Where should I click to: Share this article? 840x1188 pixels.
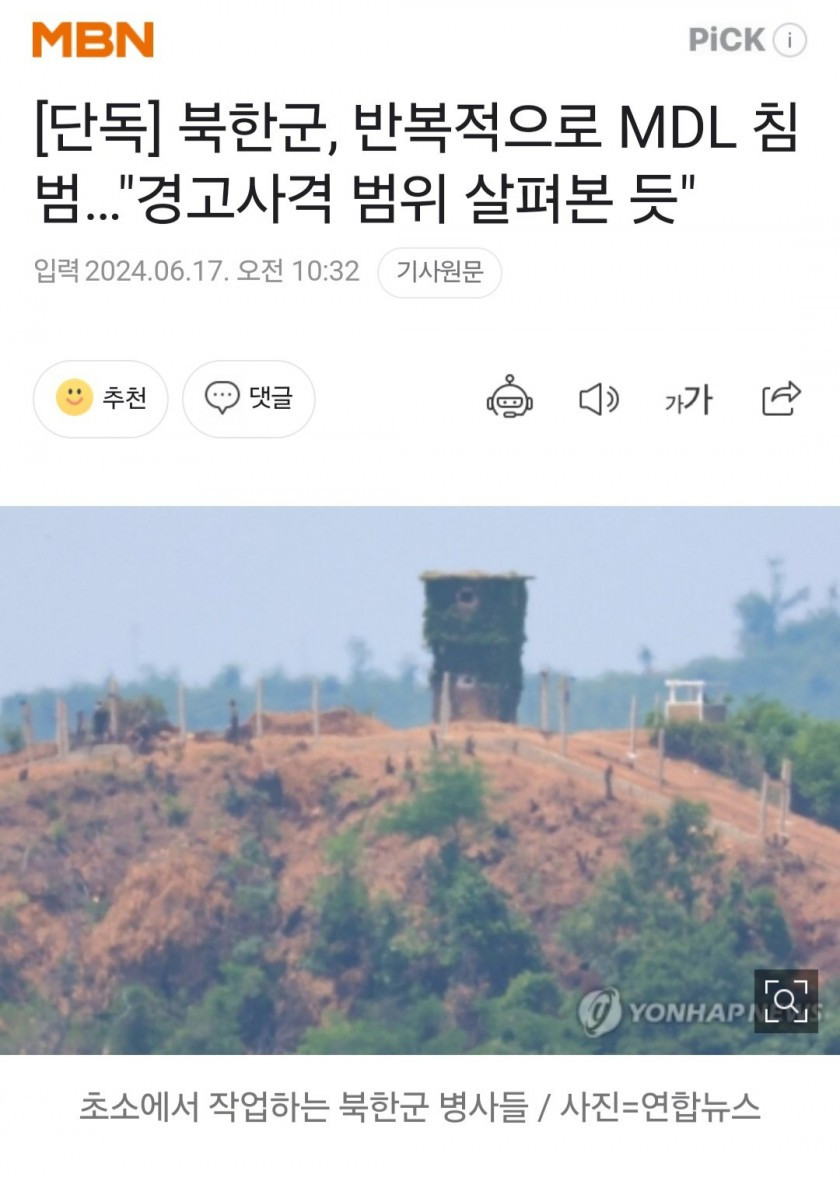(x=781, y=399)
